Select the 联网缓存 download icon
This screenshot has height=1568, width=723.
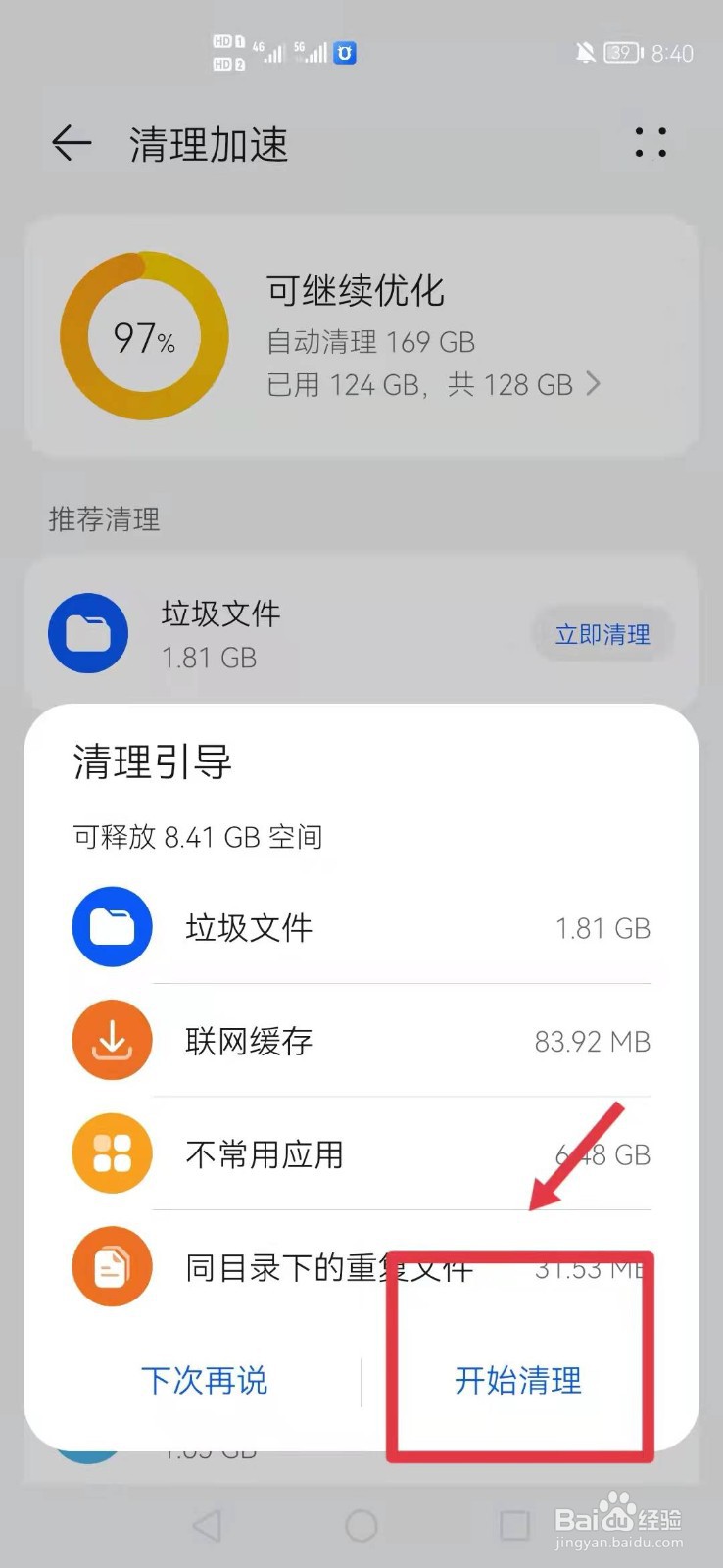click(111, 1040)
